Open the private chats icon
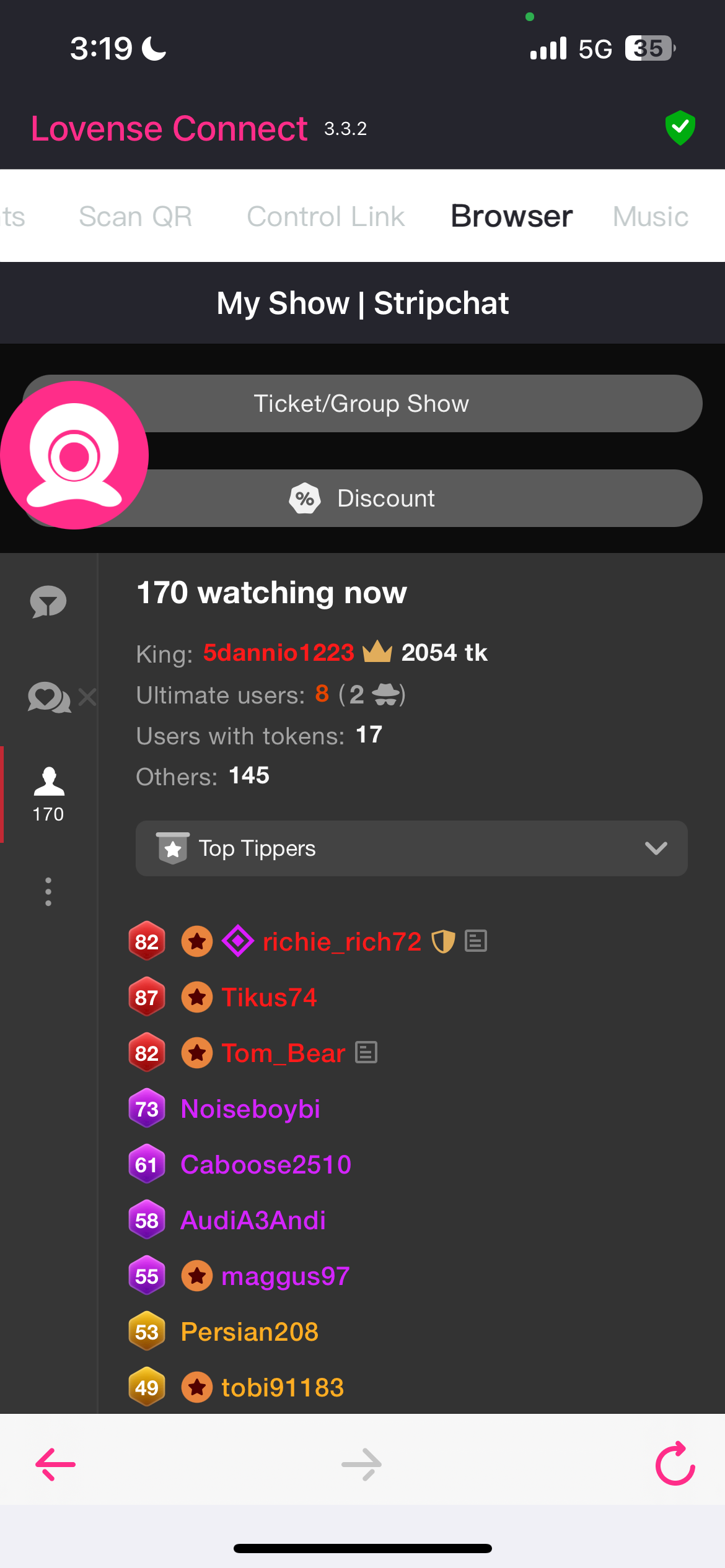Image resolution: width=725 pixels, height=1568 pixels. pos(50,697)
